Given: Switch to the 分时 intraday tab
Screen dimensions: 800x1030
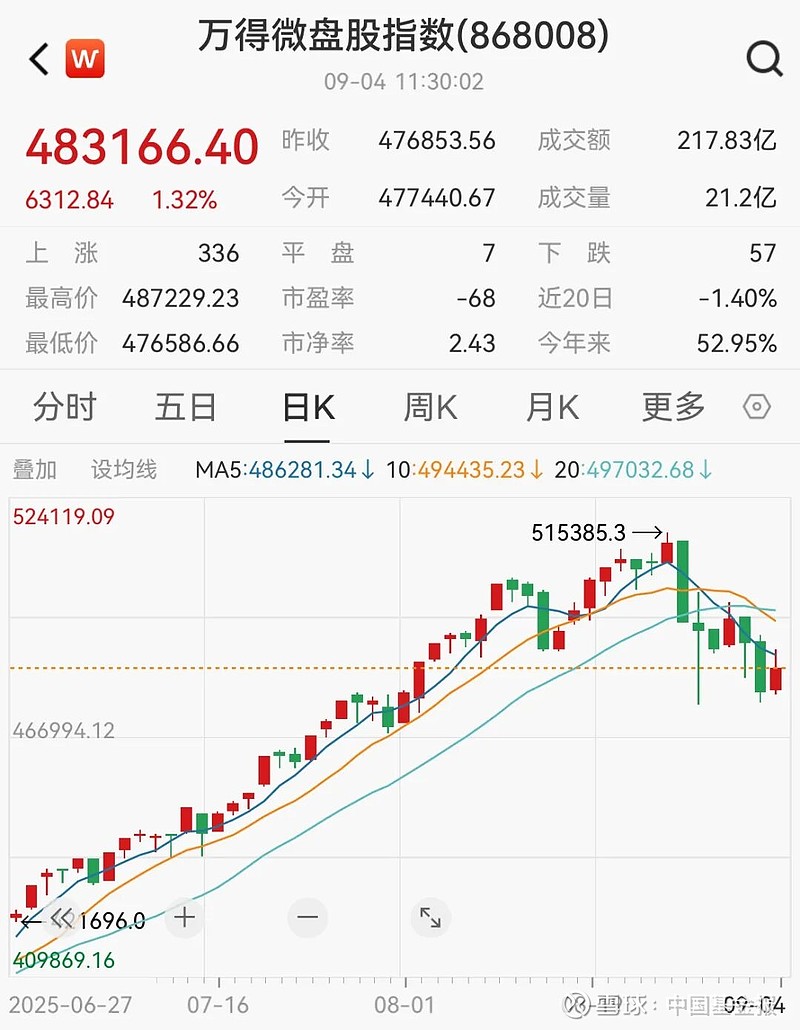Looking at the screenshot, I should [x=64, y=407].
